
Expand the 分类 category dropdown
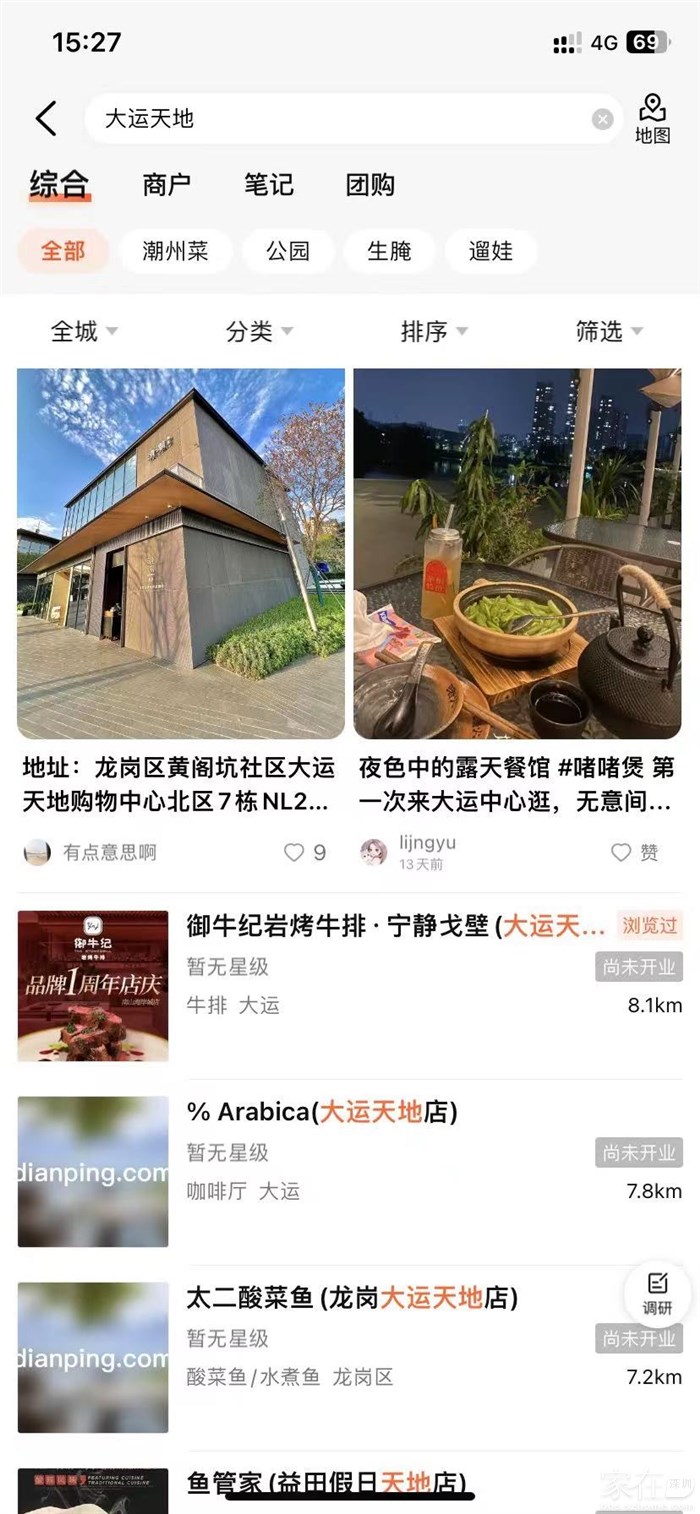click(x=259, y=331)
